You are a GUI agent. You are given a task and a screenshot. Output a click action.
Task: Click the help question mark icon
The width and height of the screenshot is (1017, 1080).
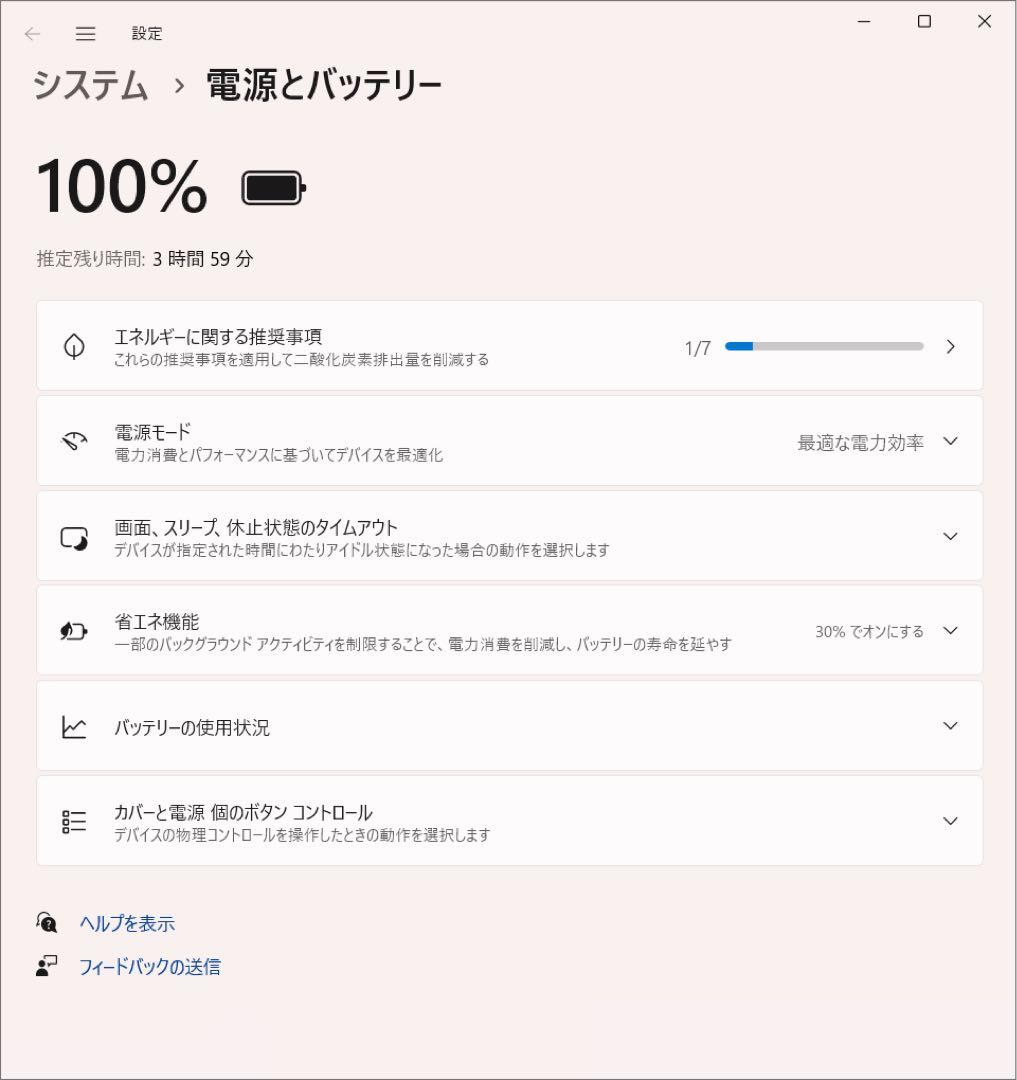(x=45, y=921)
